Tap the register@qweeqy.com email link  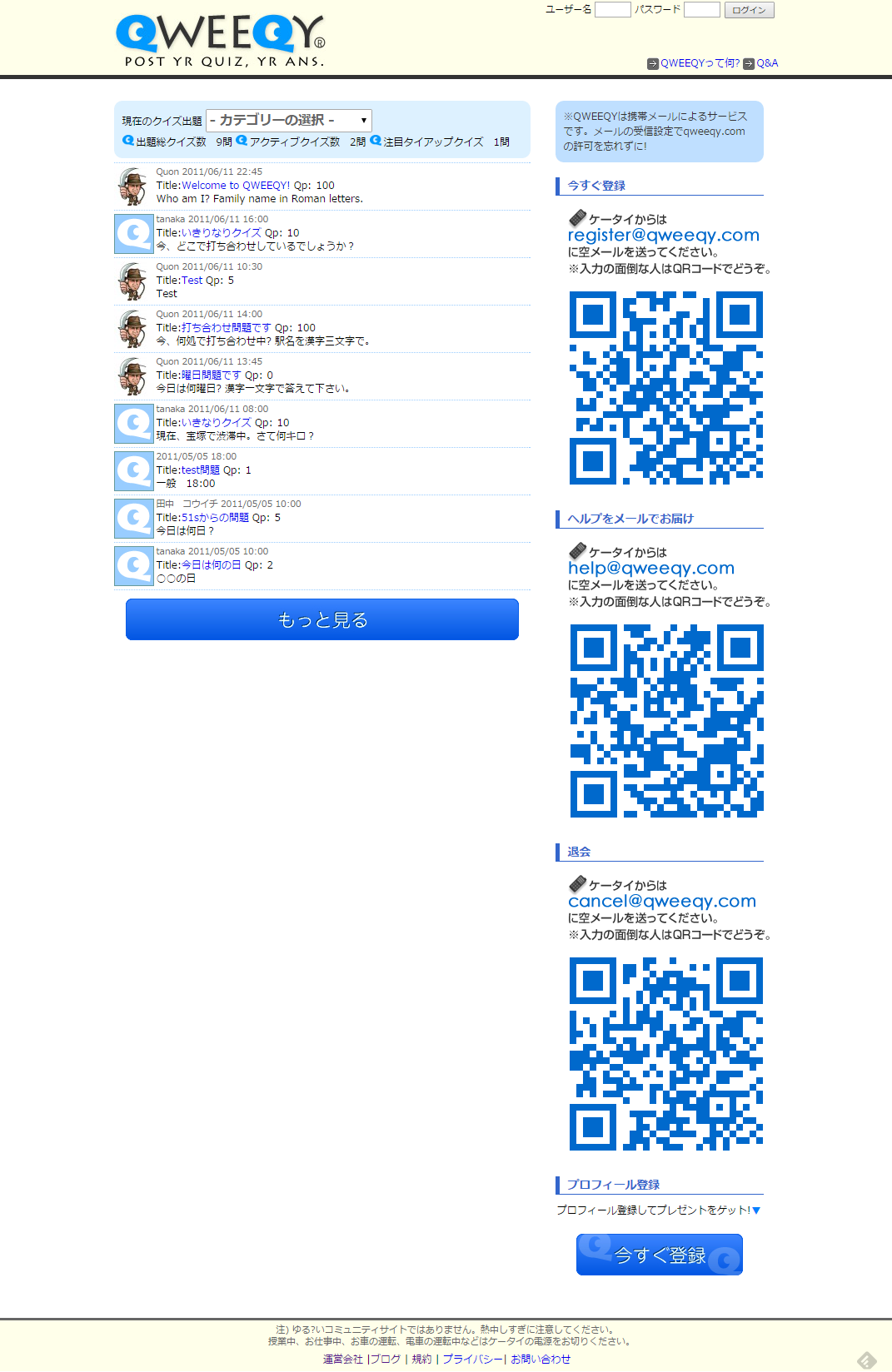pyautogui.click(x=663, y=236)
